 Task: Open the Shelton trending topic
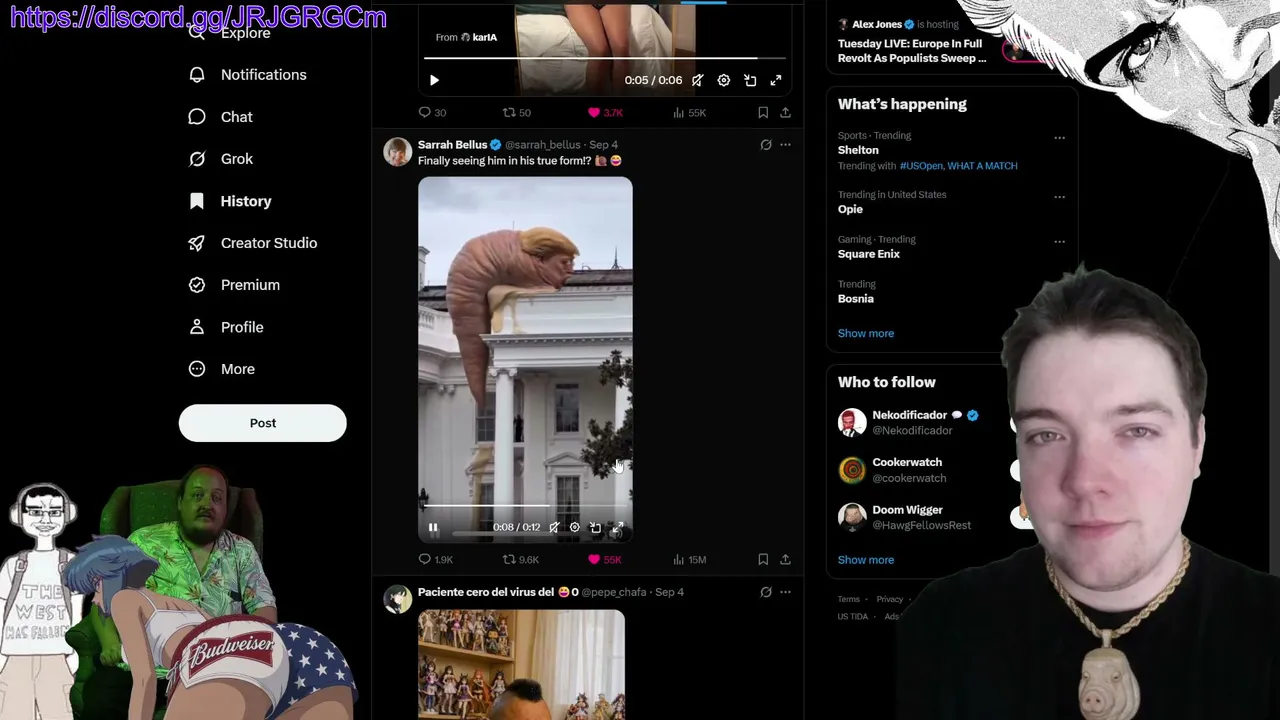[x=858, y=150]
